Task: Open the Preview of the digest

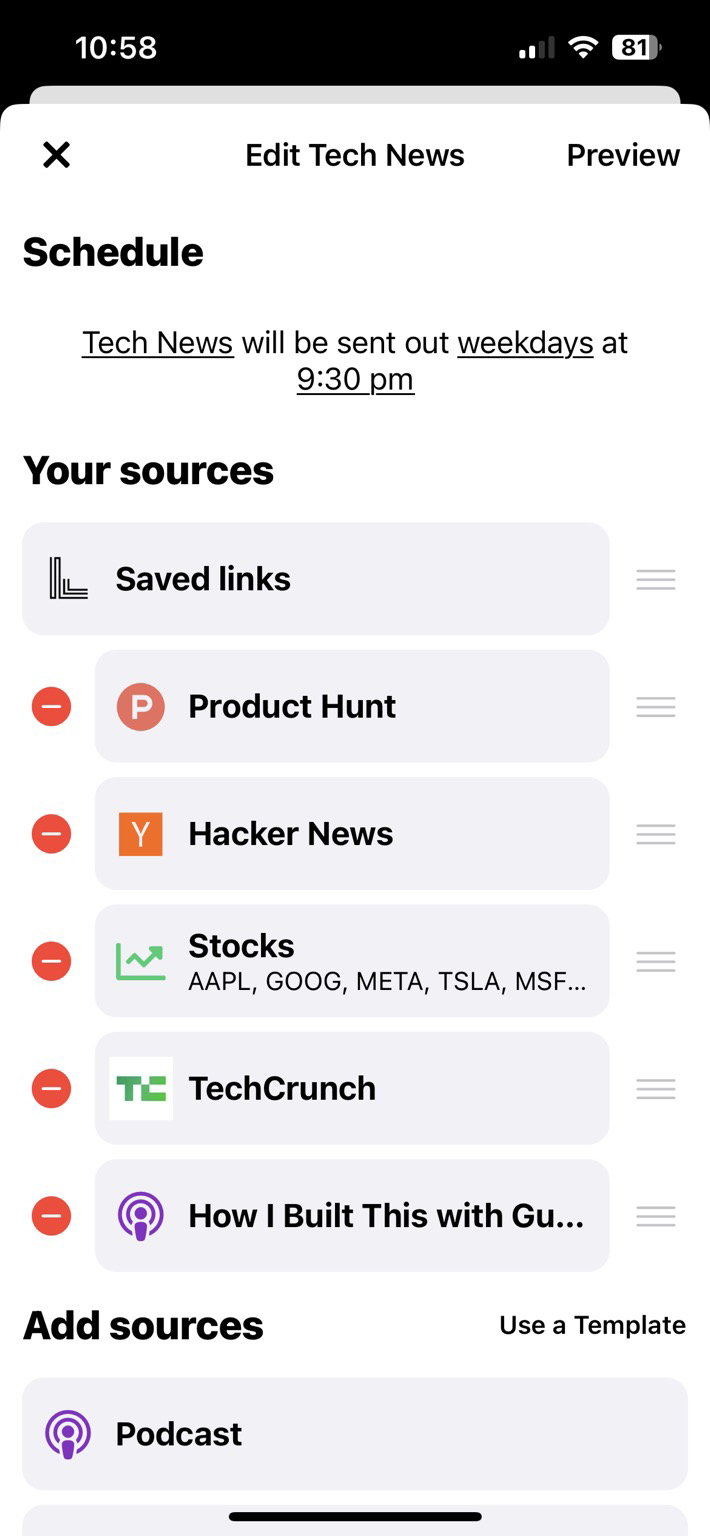Action: coord(623,155)
